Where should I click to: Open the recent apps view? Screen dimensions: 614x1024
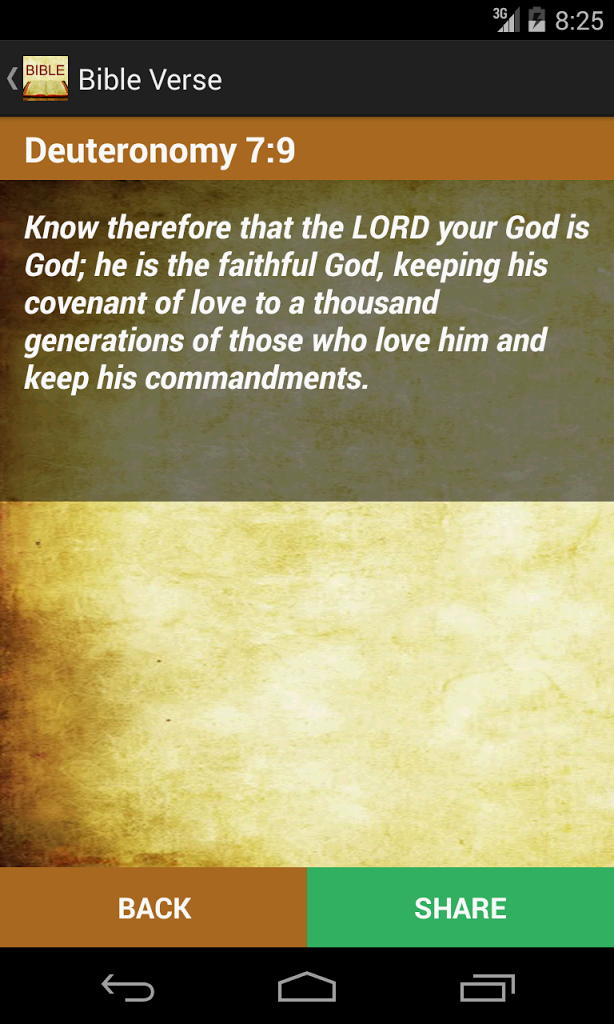[487, 988]
